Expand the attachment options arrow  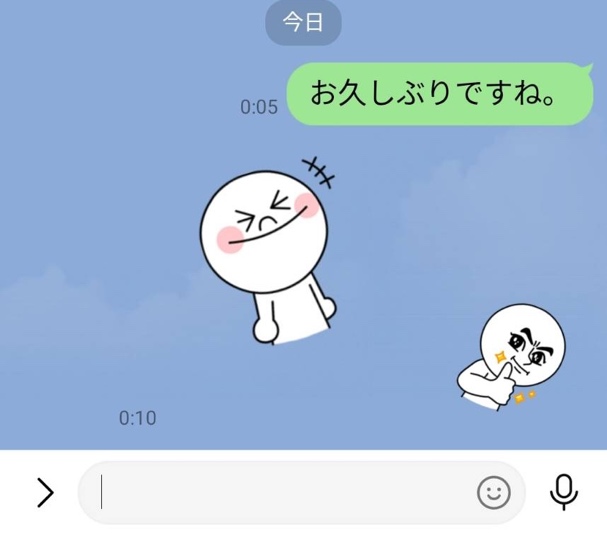pyautogui.click(x=44, y=492)
